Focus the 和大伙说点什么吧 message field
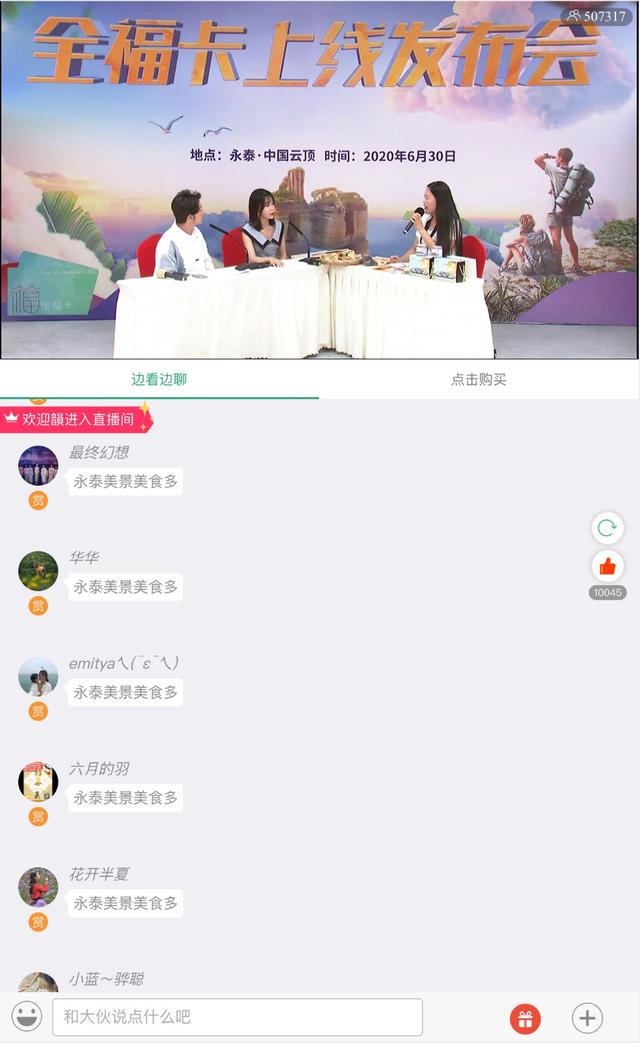640x1043 pixels. (x=237, y=1017)
